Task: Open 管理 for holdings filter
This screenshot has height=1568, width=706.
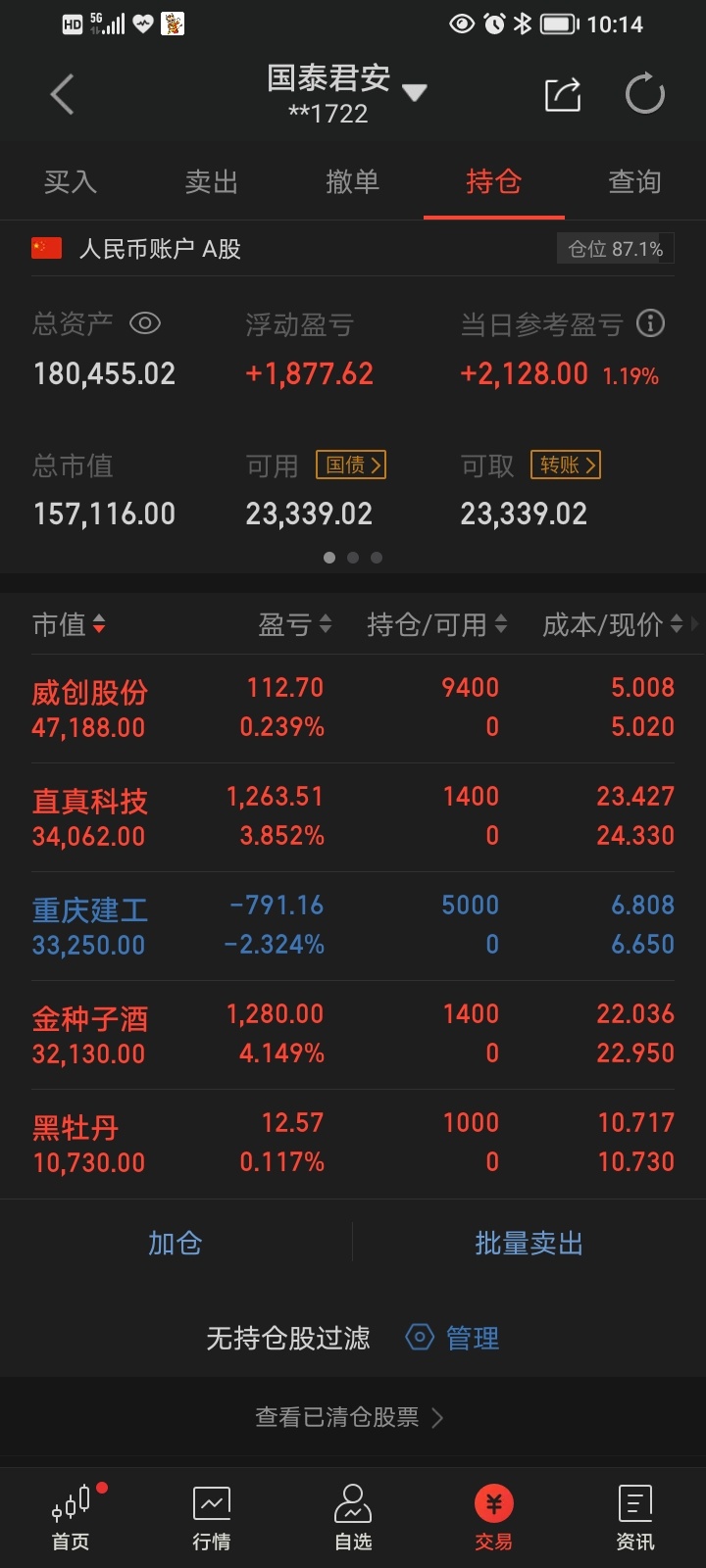Action: [x=453, y=1338]
